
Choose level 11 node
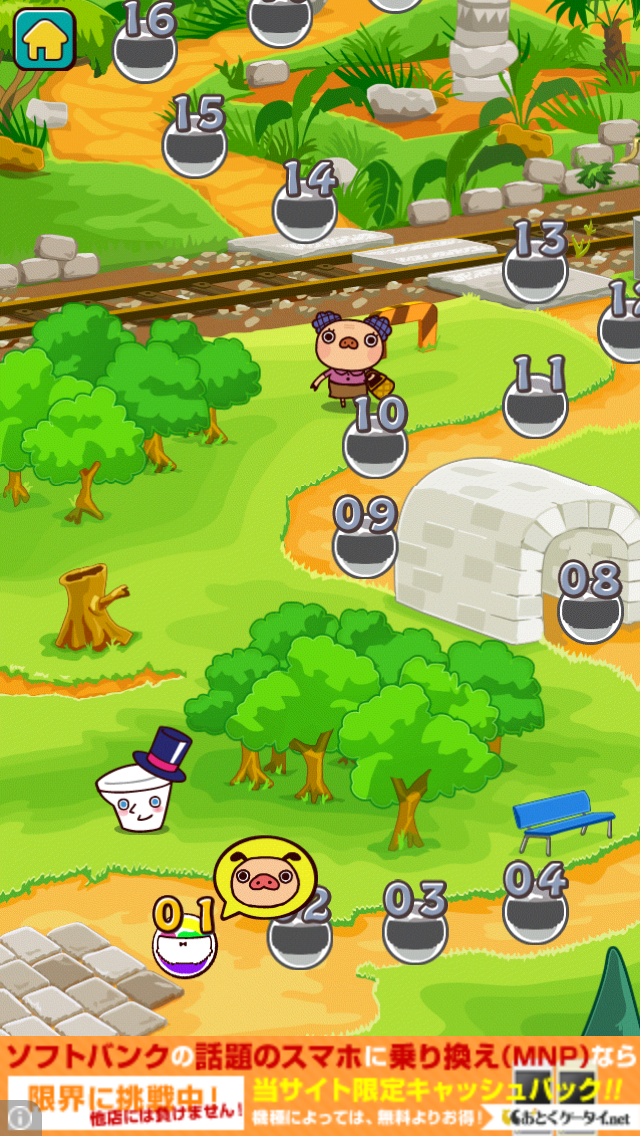[535, 400]
